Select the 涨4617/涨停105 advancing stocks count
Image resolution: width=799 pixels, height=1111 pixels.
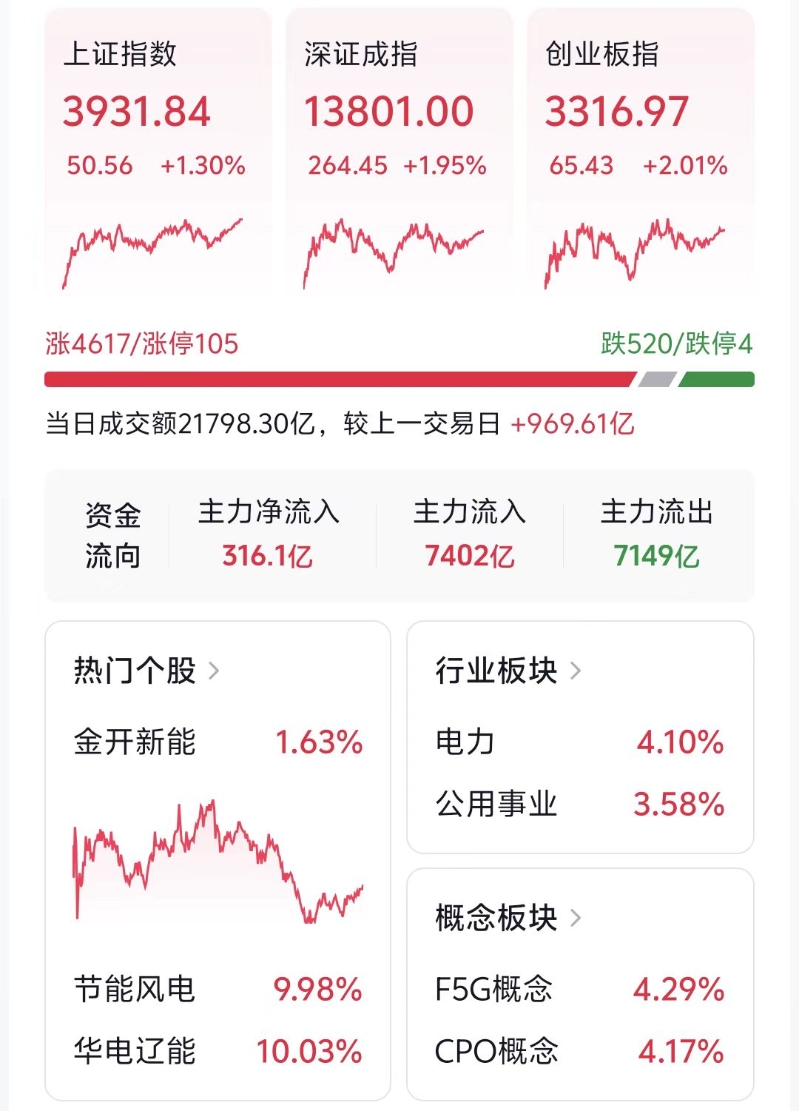point(140,342)
